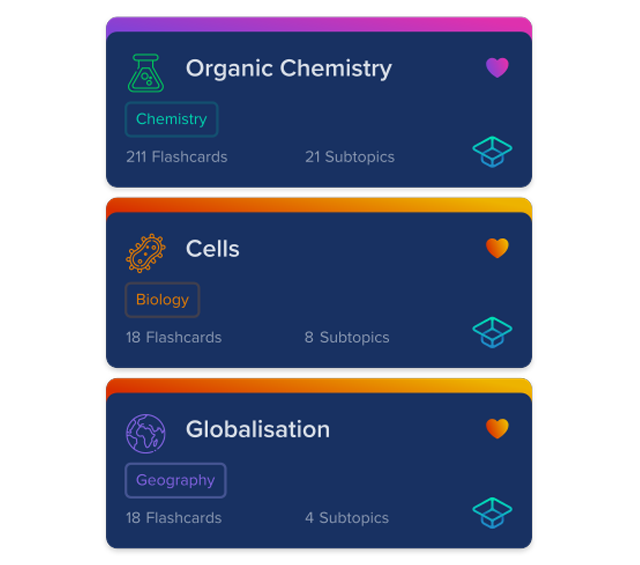Image resolution: width=640 pixels, height=565 pixels.
Task: Toggle the heart on the Globalisation card
Action: [497, 429]
